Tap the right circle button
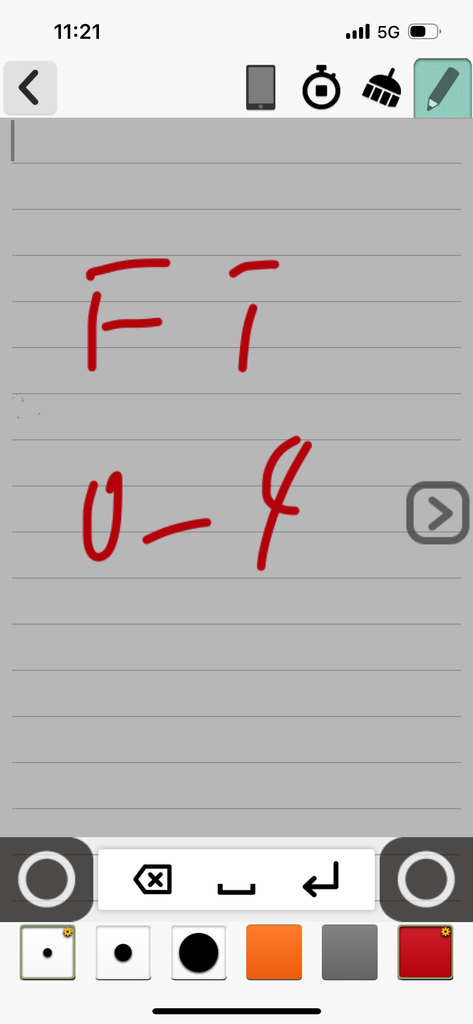The height and width of the screenshot is (1024, 473). 426,879
